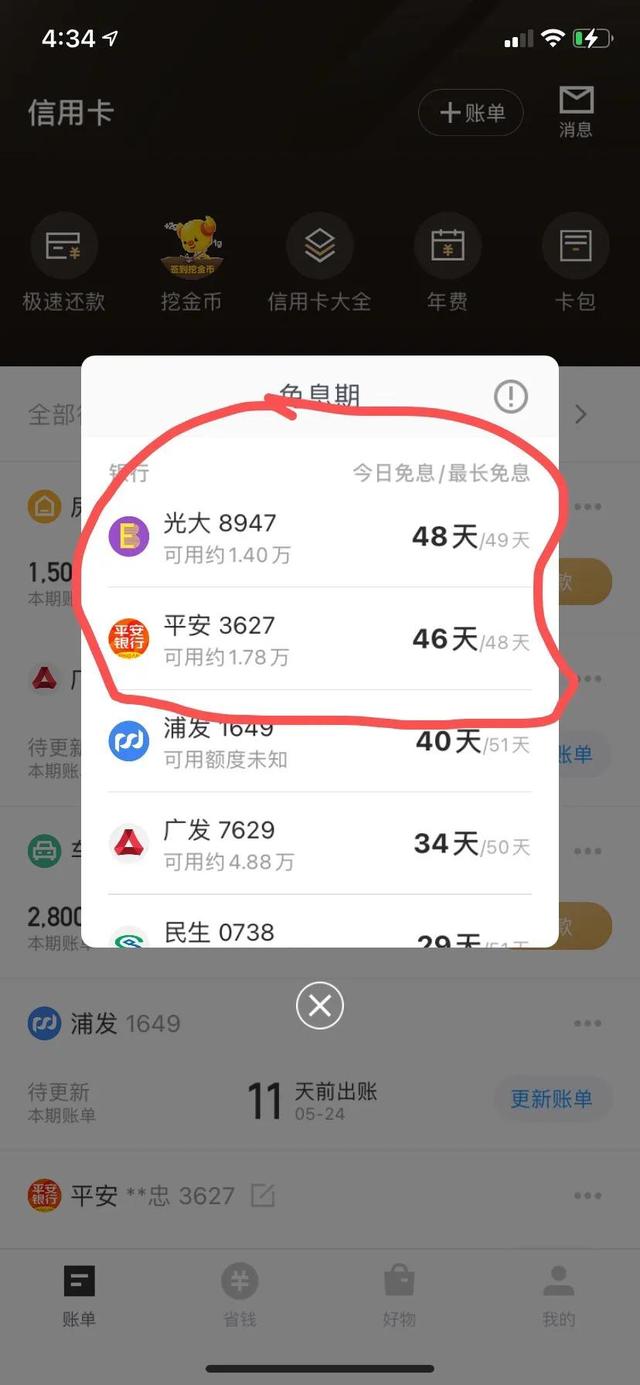Edit 平安 3627 card name

(262, 1195)
